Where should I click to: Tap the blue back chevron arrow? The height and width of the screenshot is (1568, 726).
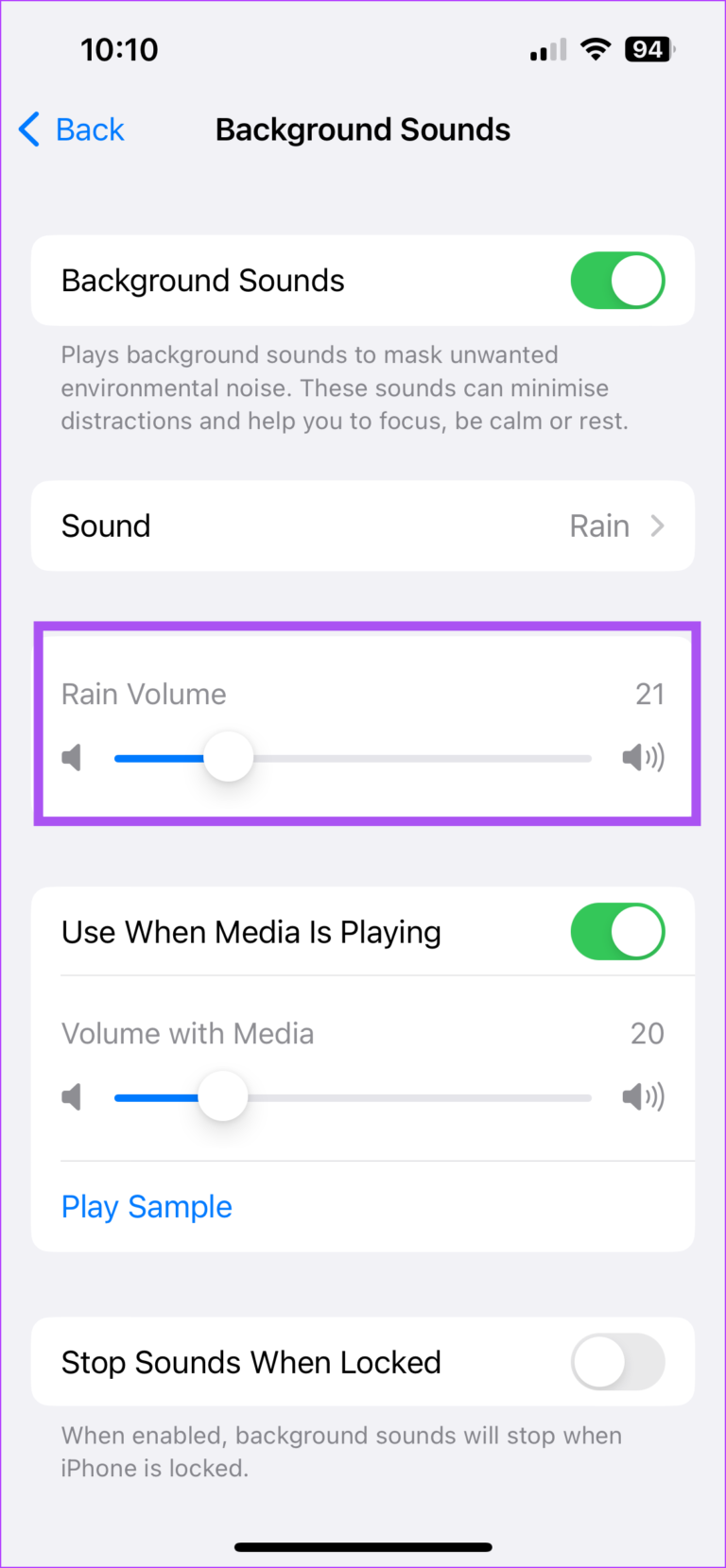click(x=29, y=129)
